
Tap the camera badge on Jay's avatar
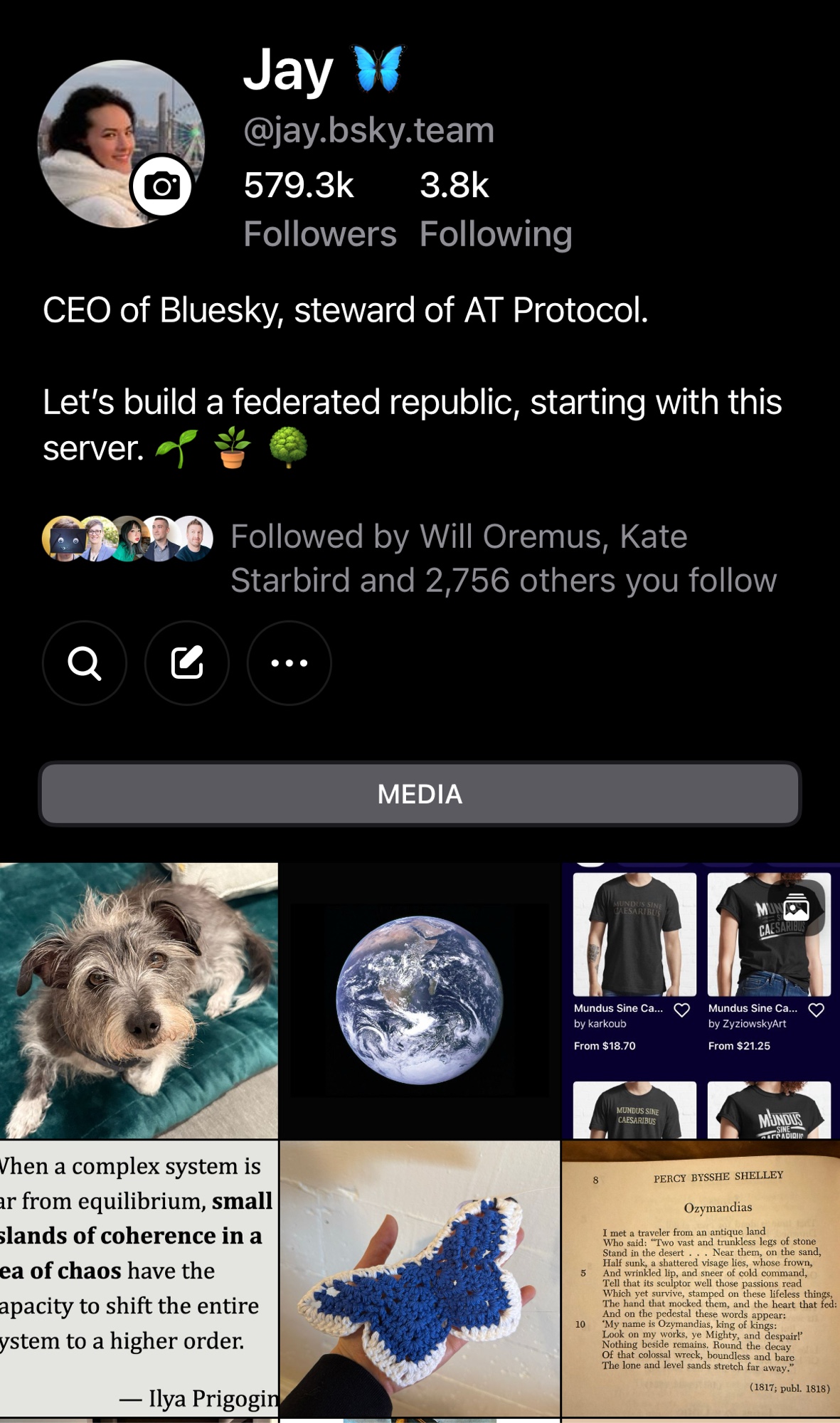coord(161,186)
